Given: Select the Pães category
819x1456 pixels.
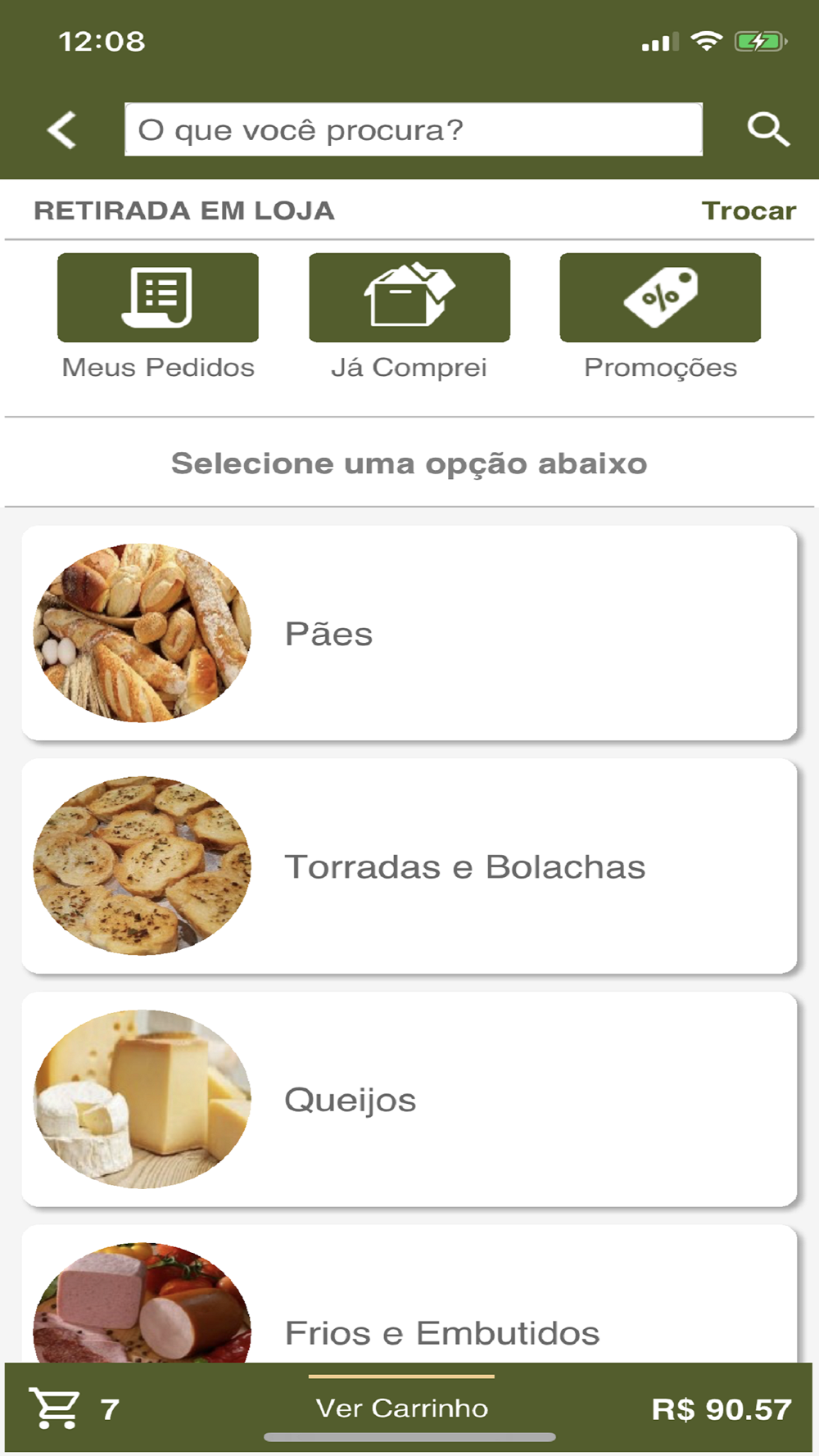Looking at the screenshot, I should pyautogui.click(x=409, y=633).
